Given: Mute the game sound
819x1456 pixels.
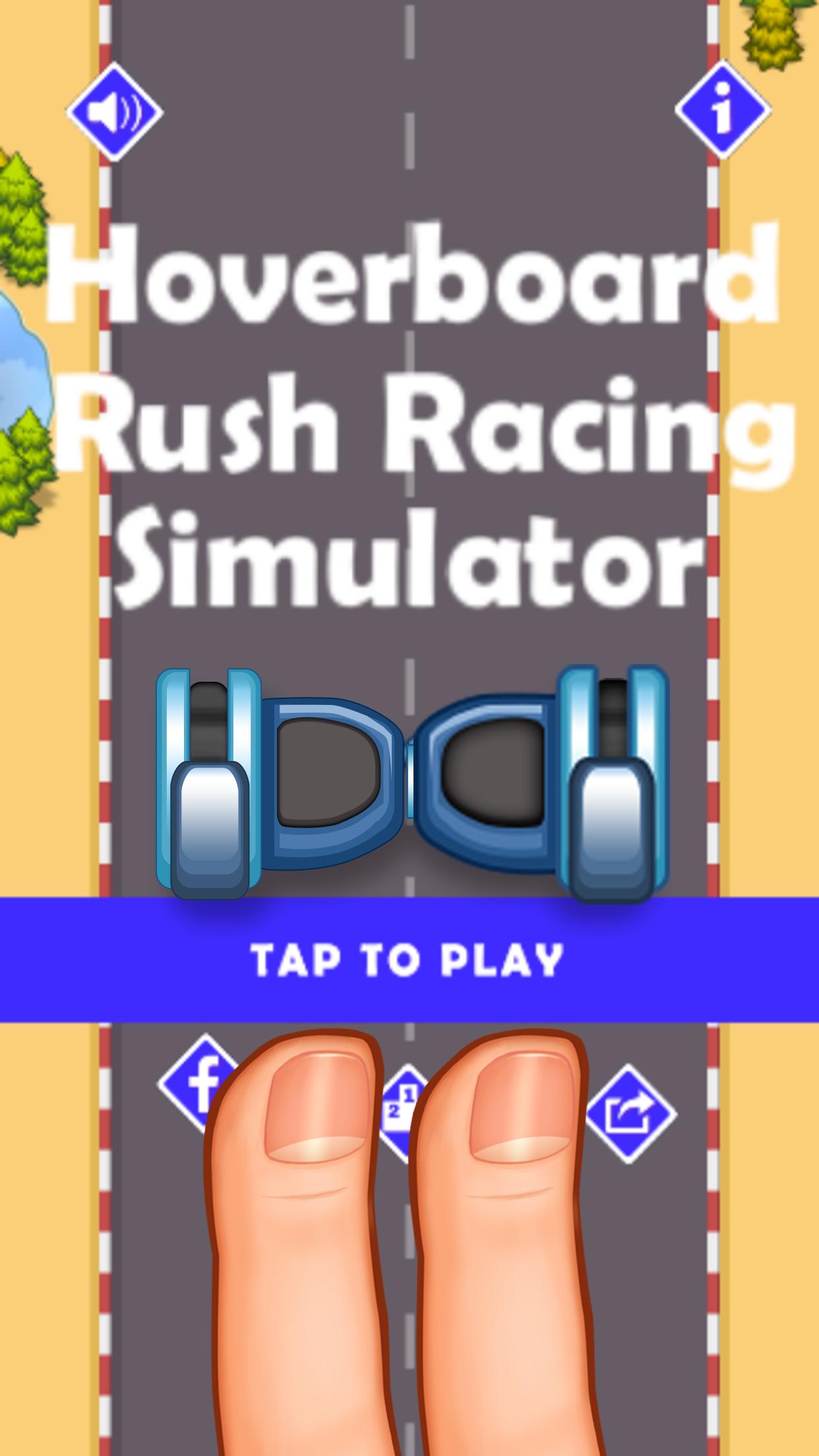Looking at the screenshot, I should (x=114, y=112).
